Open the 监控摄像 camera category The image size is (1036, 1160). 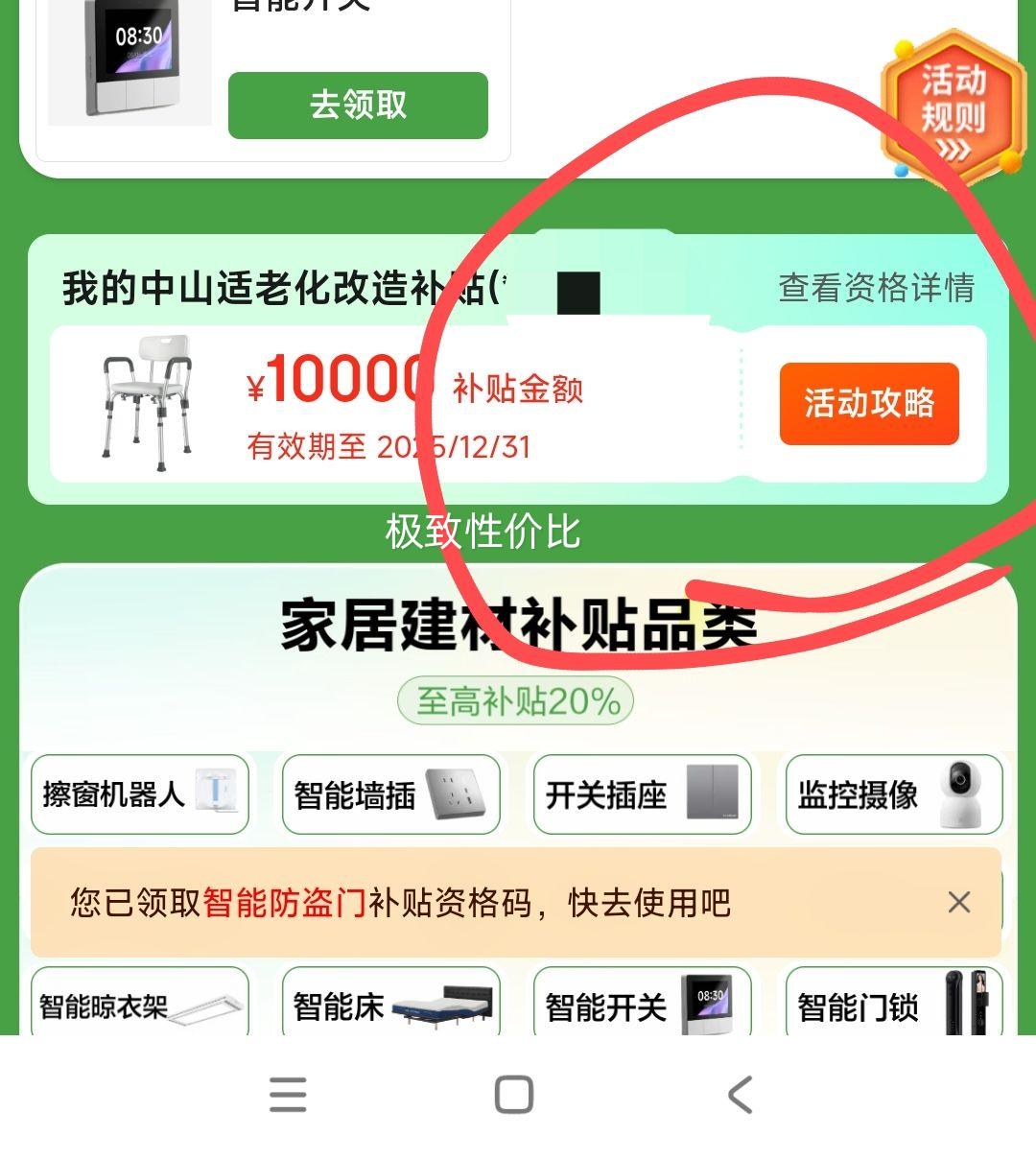[x=892, y=794]
